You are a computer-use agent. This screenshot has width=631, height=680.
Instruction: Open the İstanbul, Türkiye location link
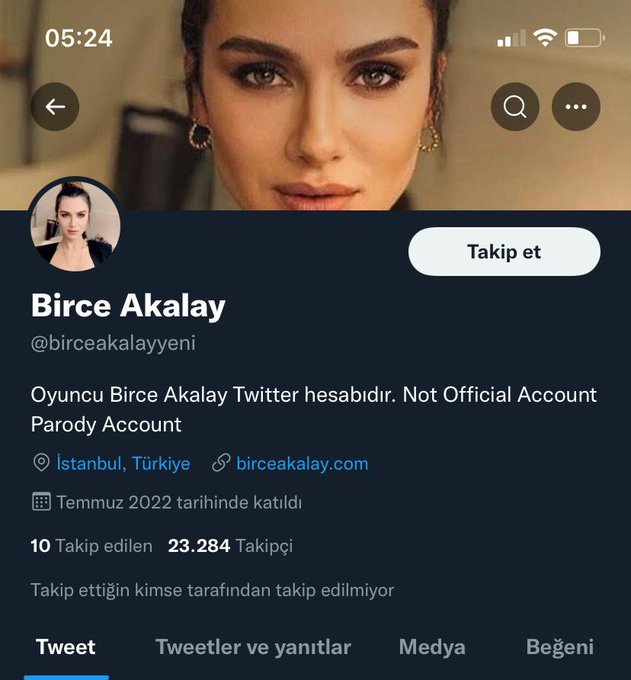123,464
